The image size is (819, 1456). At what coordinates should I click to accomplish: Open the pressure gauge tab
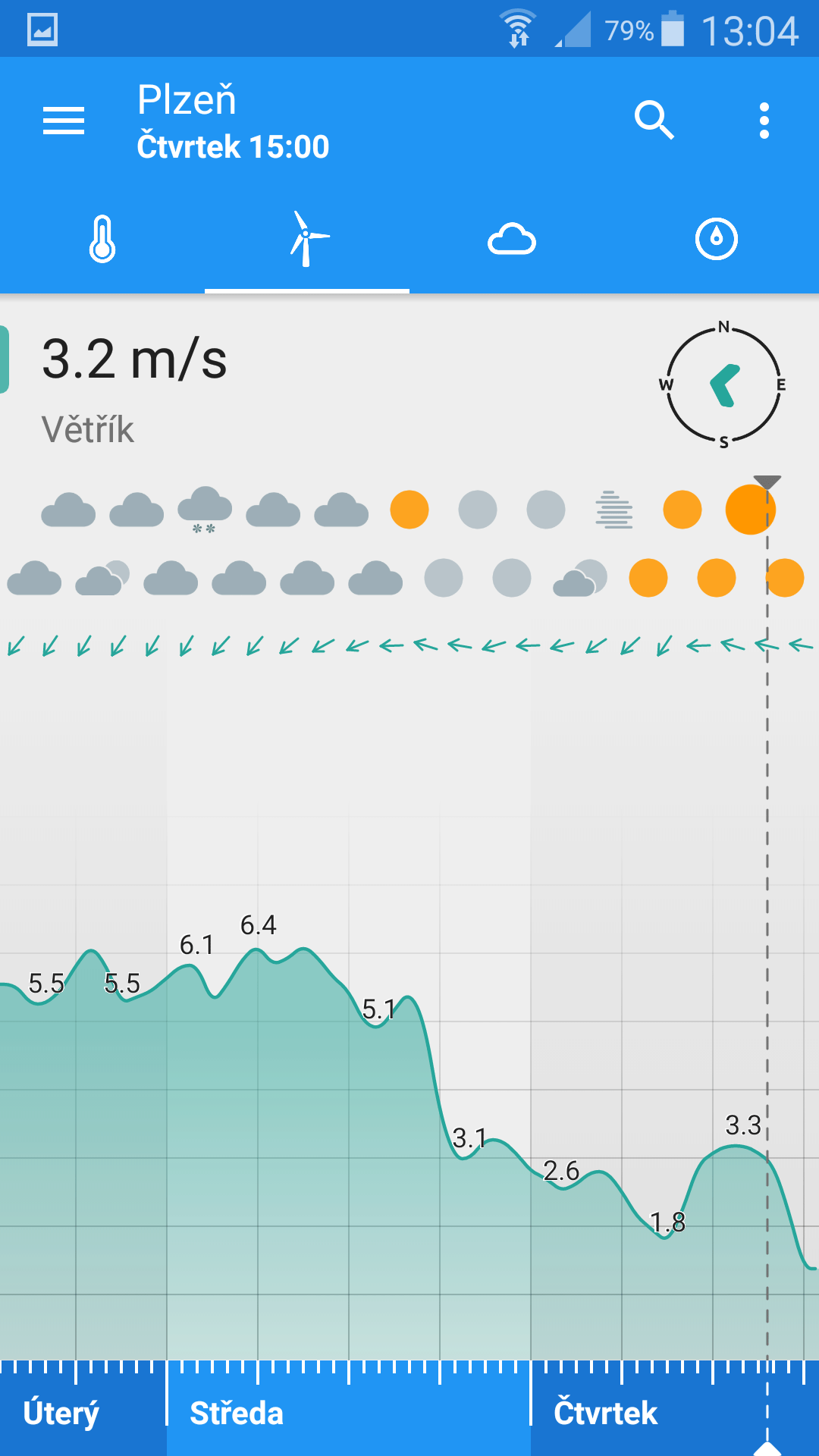tap(717, 239)
